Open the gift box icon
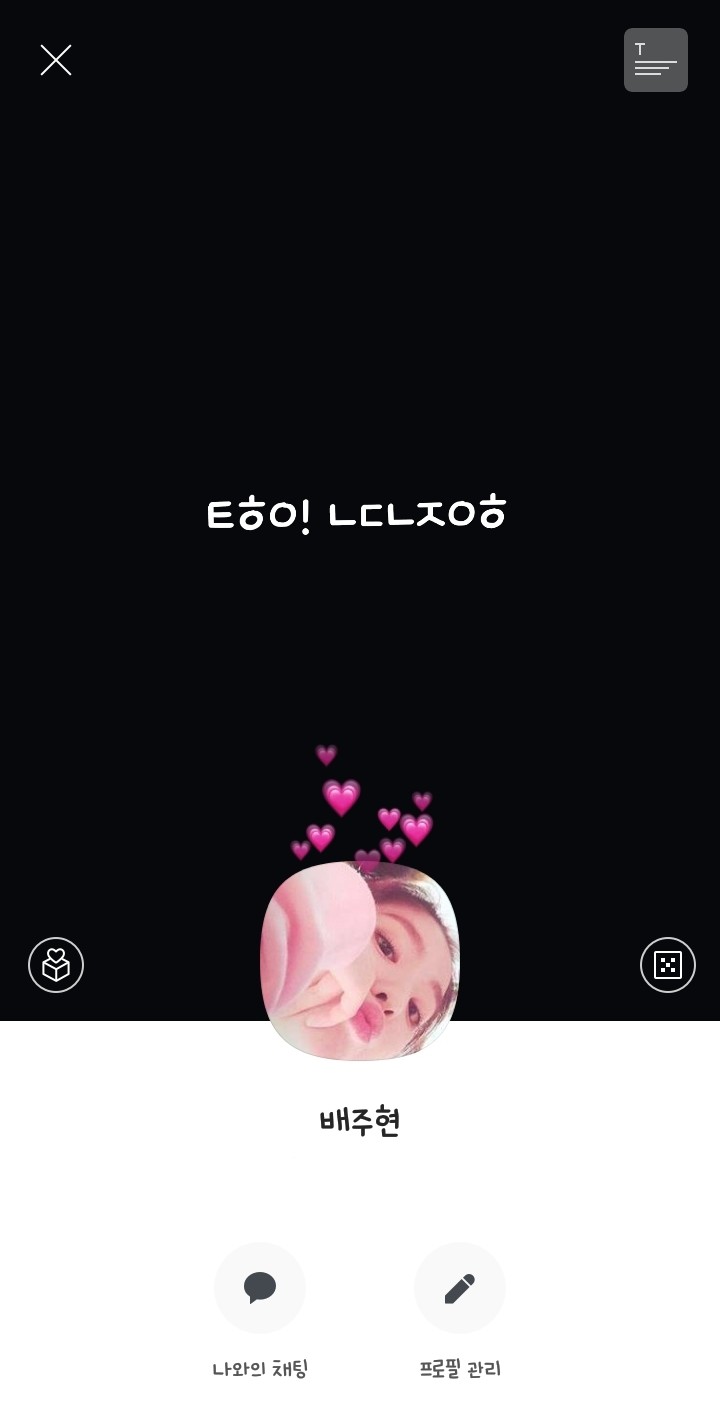720x1420 pixels. pos(56,965)
